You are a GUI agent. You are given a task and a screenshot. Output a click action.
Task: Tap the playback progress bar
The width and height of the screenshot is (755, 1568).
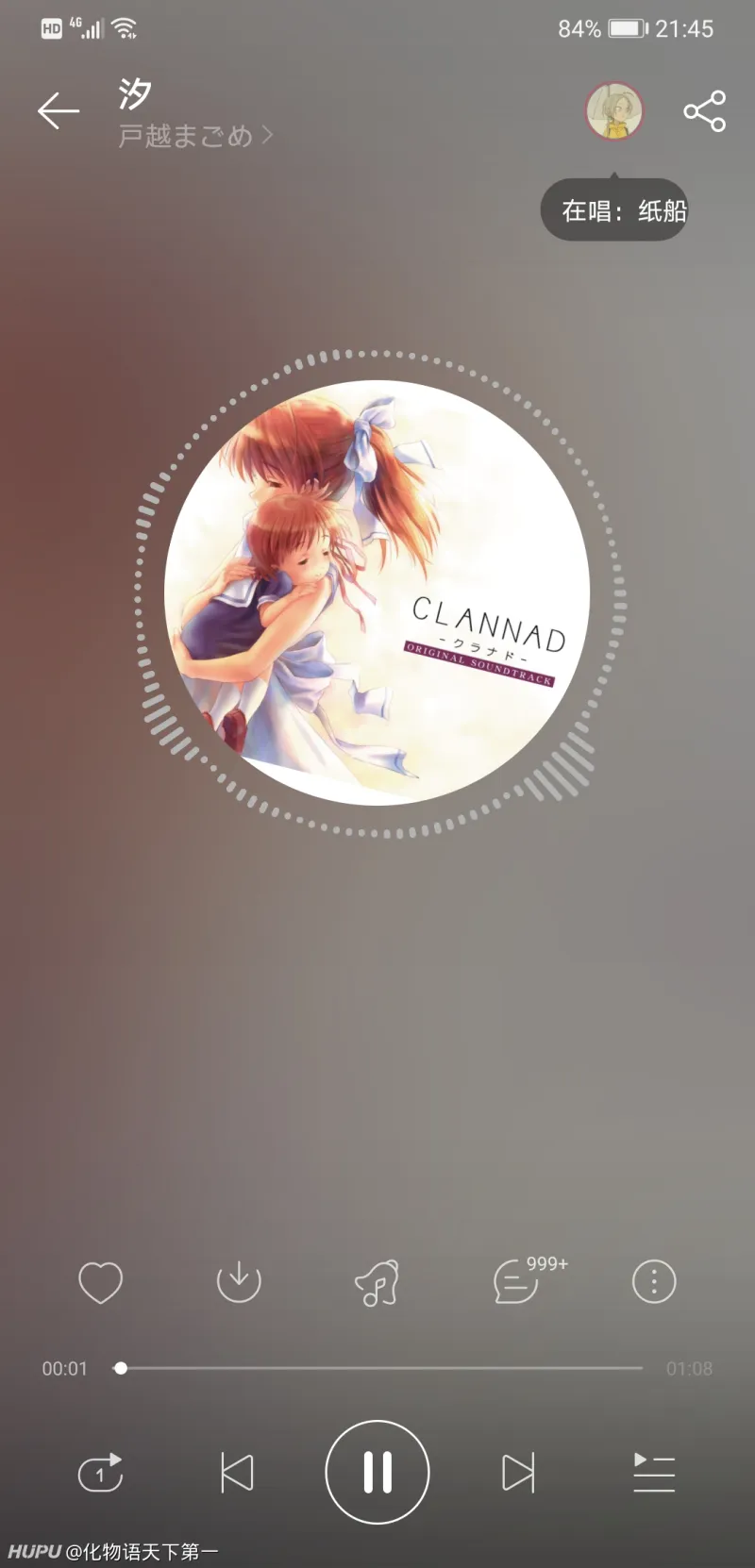tap(377, 1368)
